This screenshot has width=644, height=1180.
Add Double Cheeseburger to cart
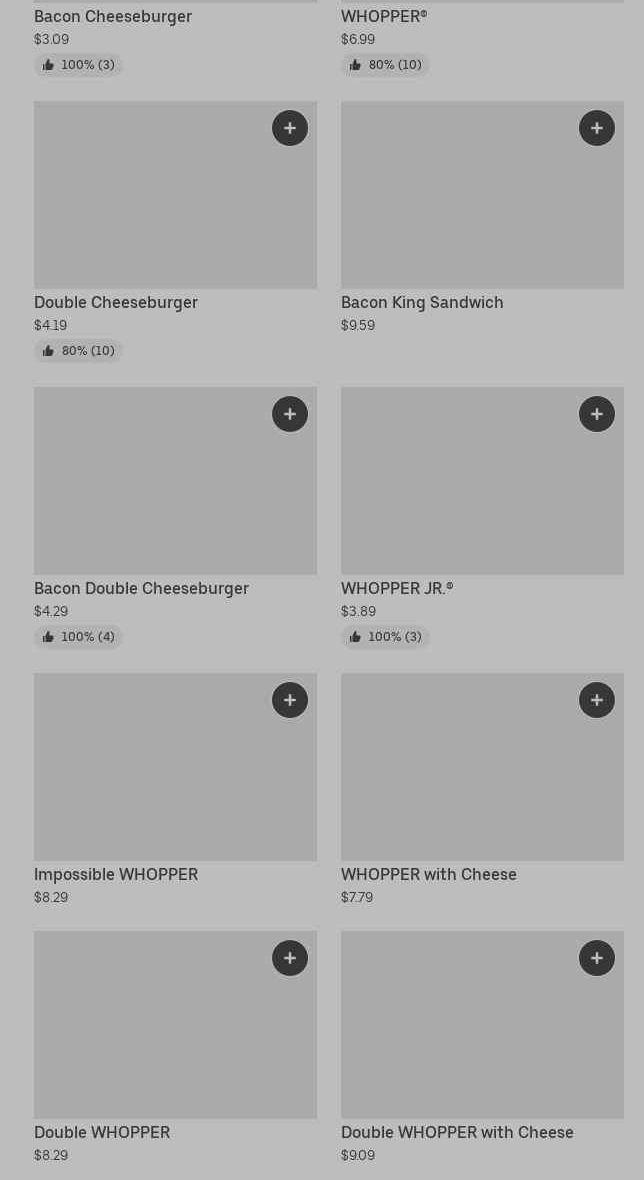point(290,128)
